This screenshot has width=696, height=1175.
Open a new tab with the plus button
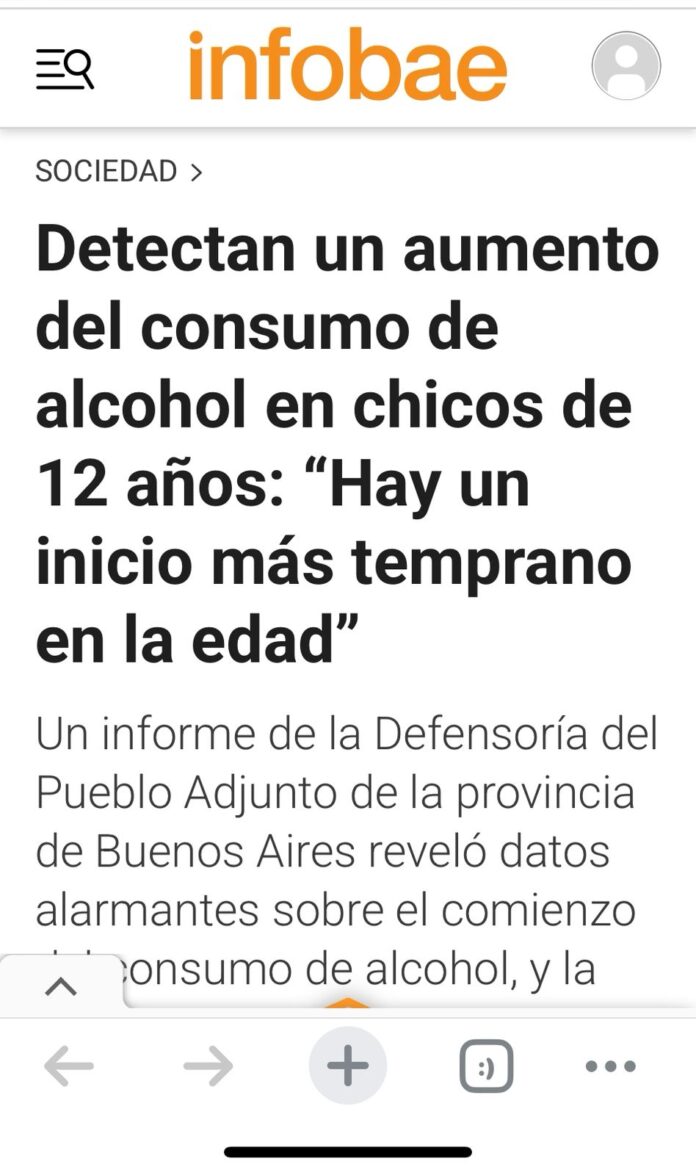coord(347,1067)
